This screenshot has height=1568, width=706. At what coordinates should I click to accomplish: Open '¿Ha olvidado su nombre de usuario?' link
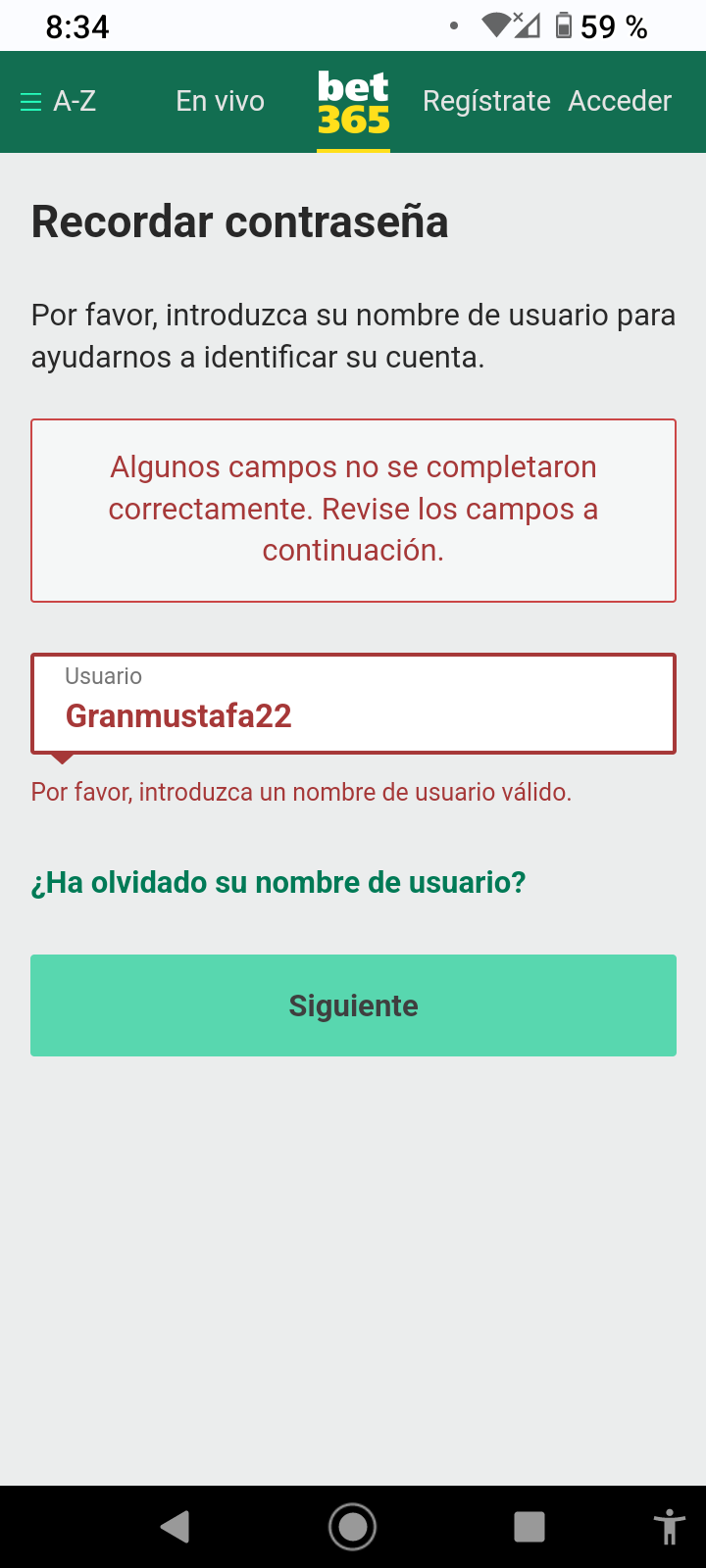coord(278,882)
